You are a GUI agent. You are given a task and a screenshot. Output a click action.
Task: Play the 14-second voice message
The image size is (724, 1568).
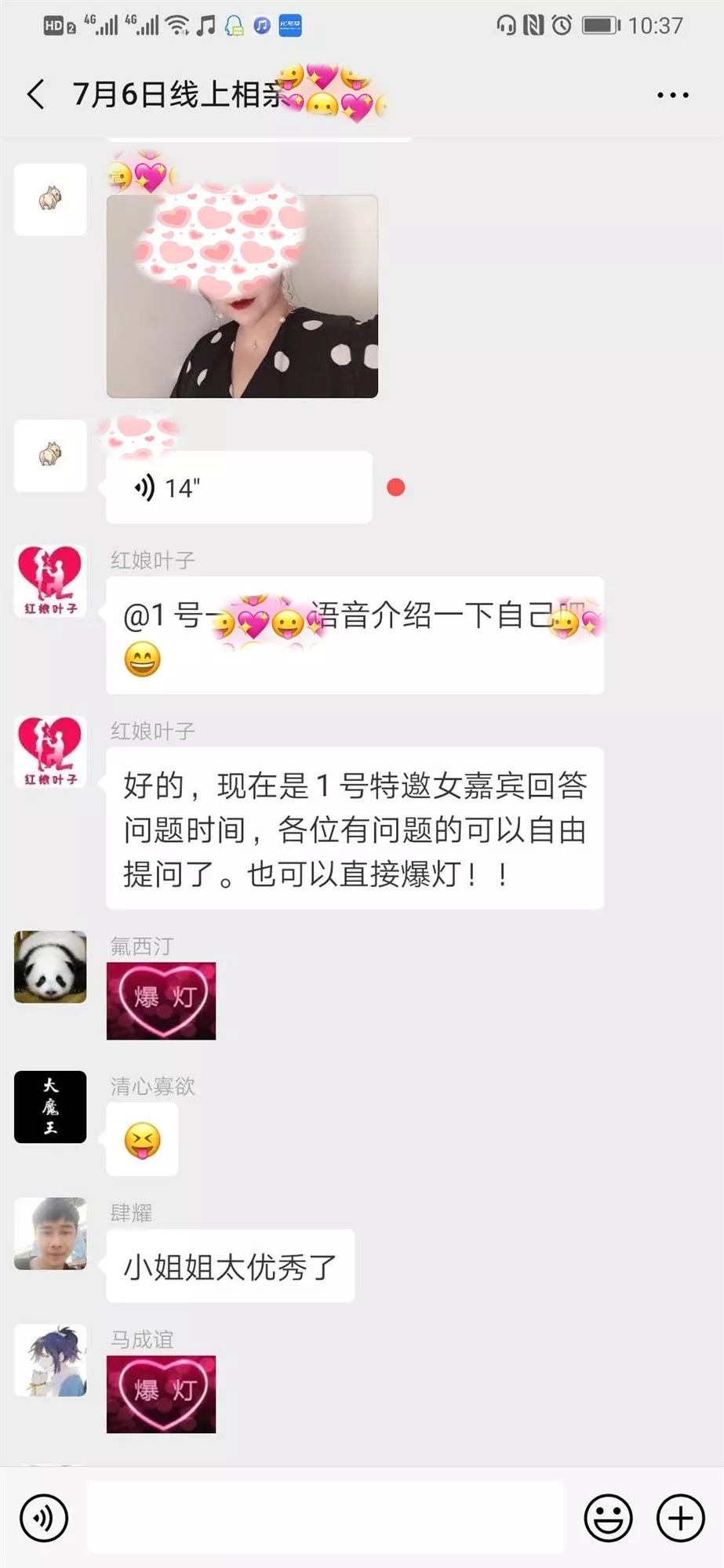[238, 488]
